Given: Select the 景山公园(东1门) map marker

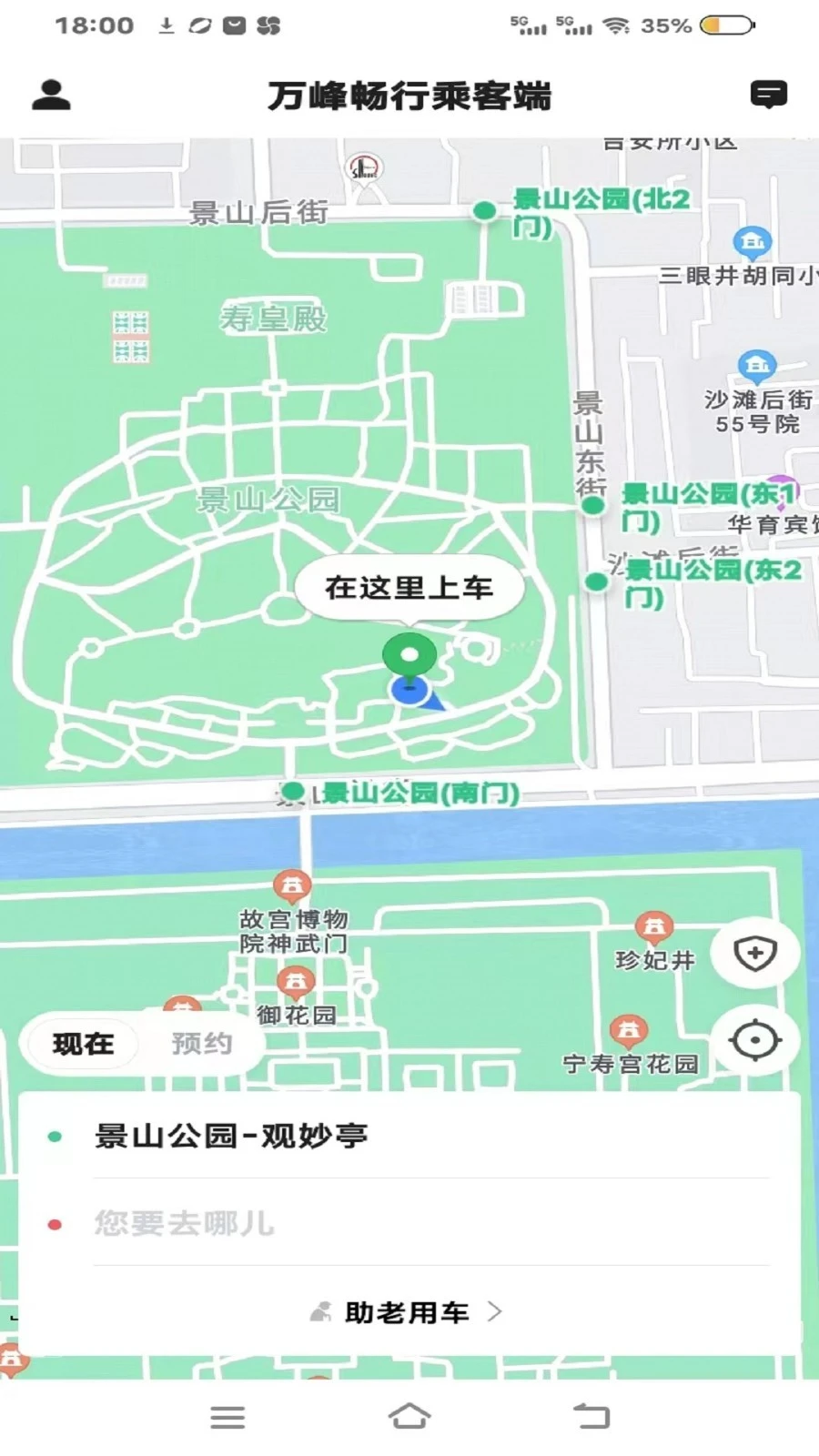Looking at the screenshot, I should point(592,507).
